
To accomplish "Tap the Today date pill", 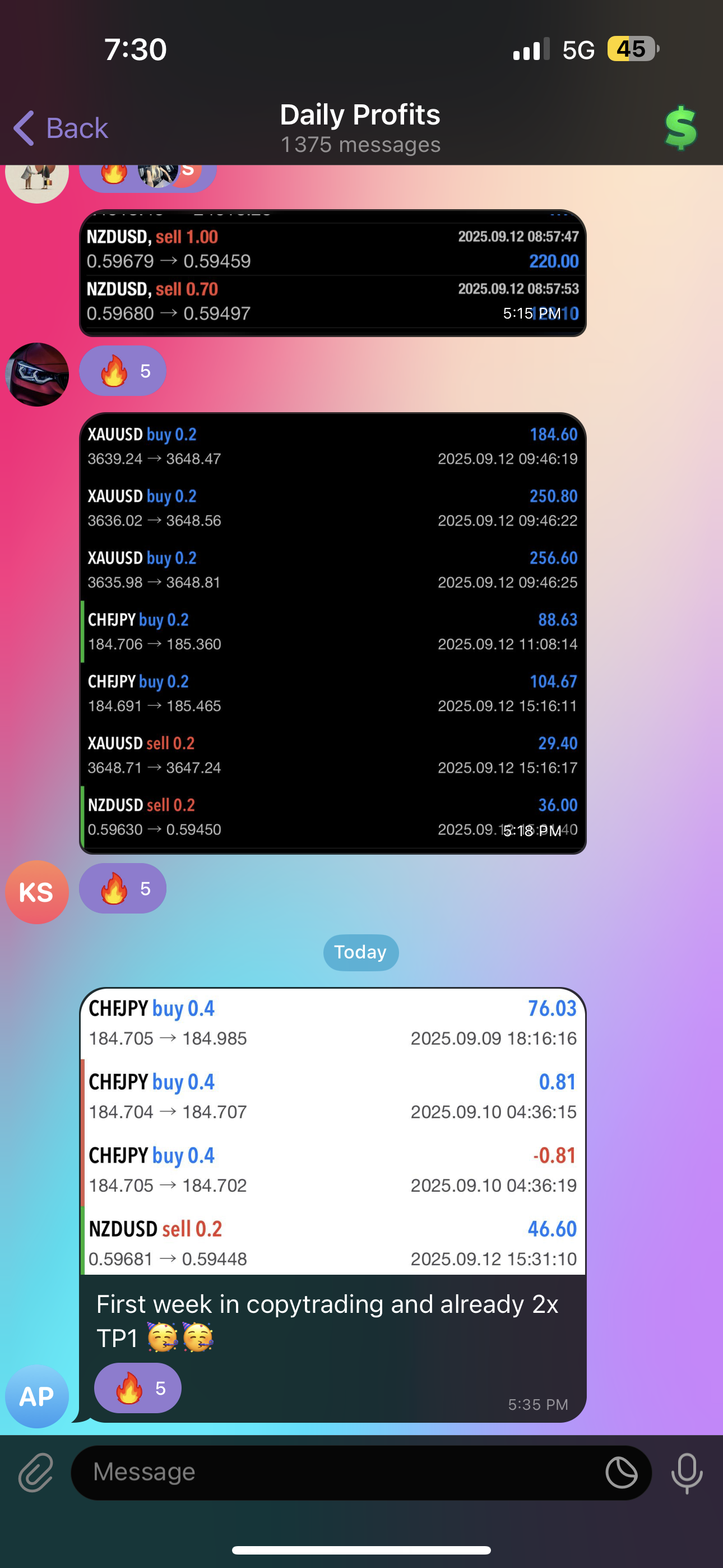I will tap(360, 953).
